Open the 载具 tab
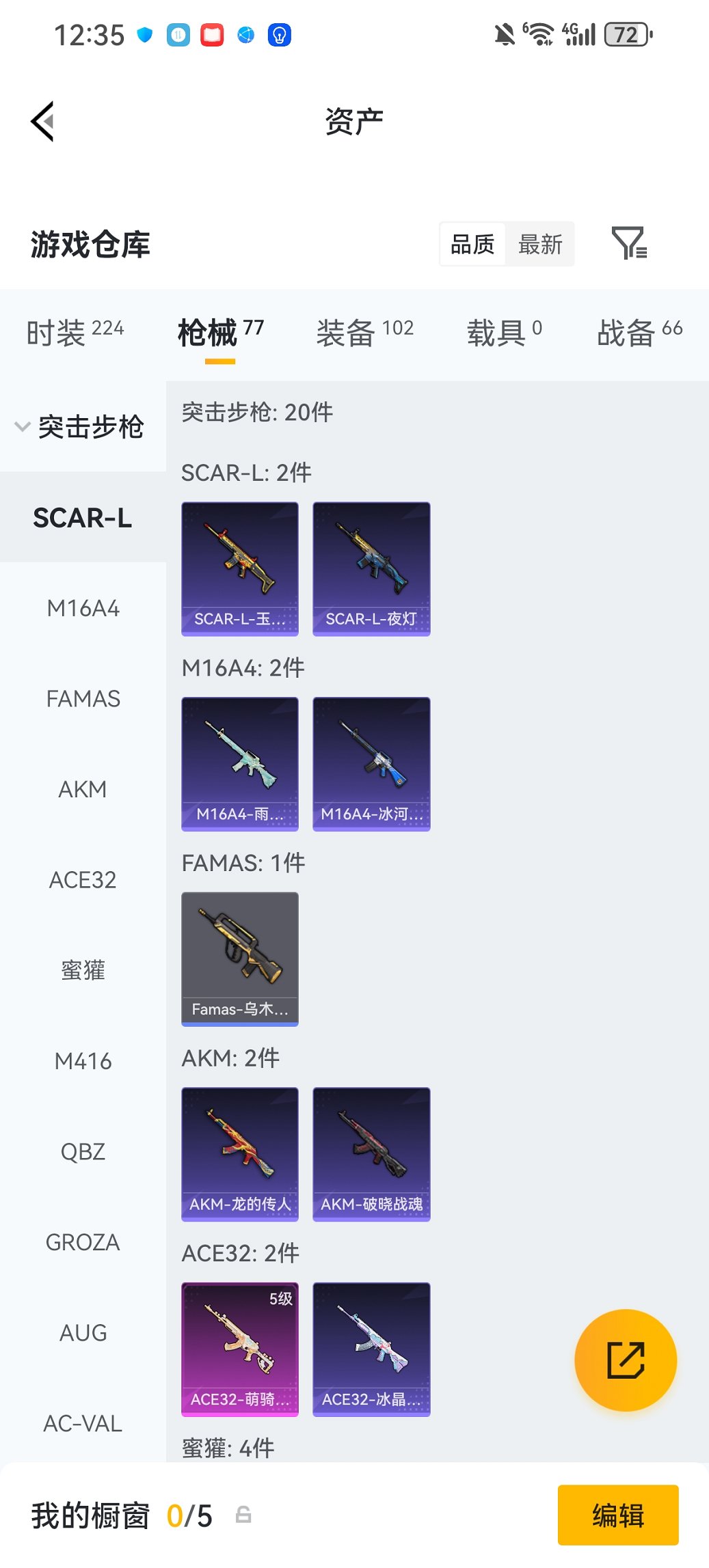 click(x=504, y=333)
